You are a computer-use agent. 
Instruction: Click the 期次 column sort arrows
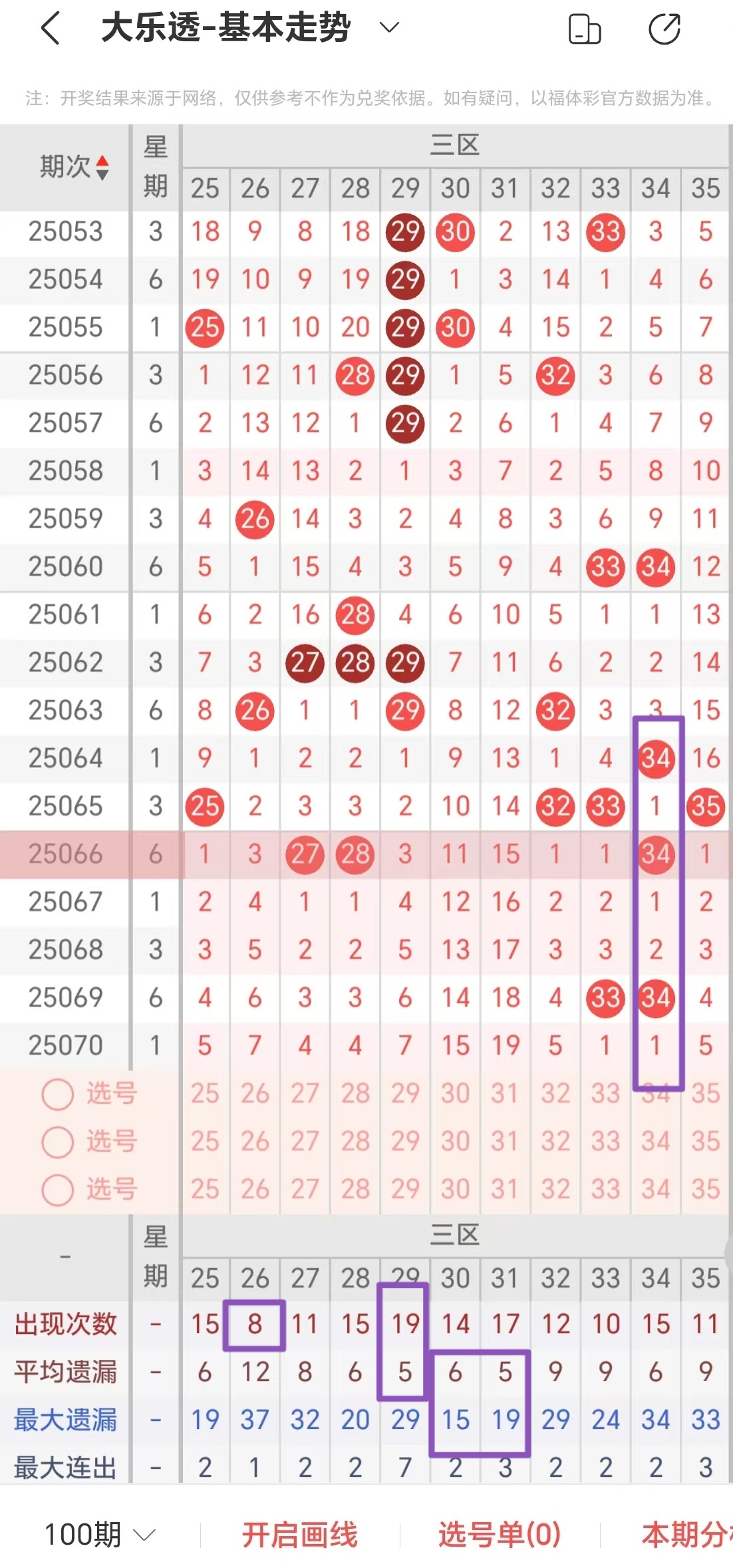click(104, 168)
